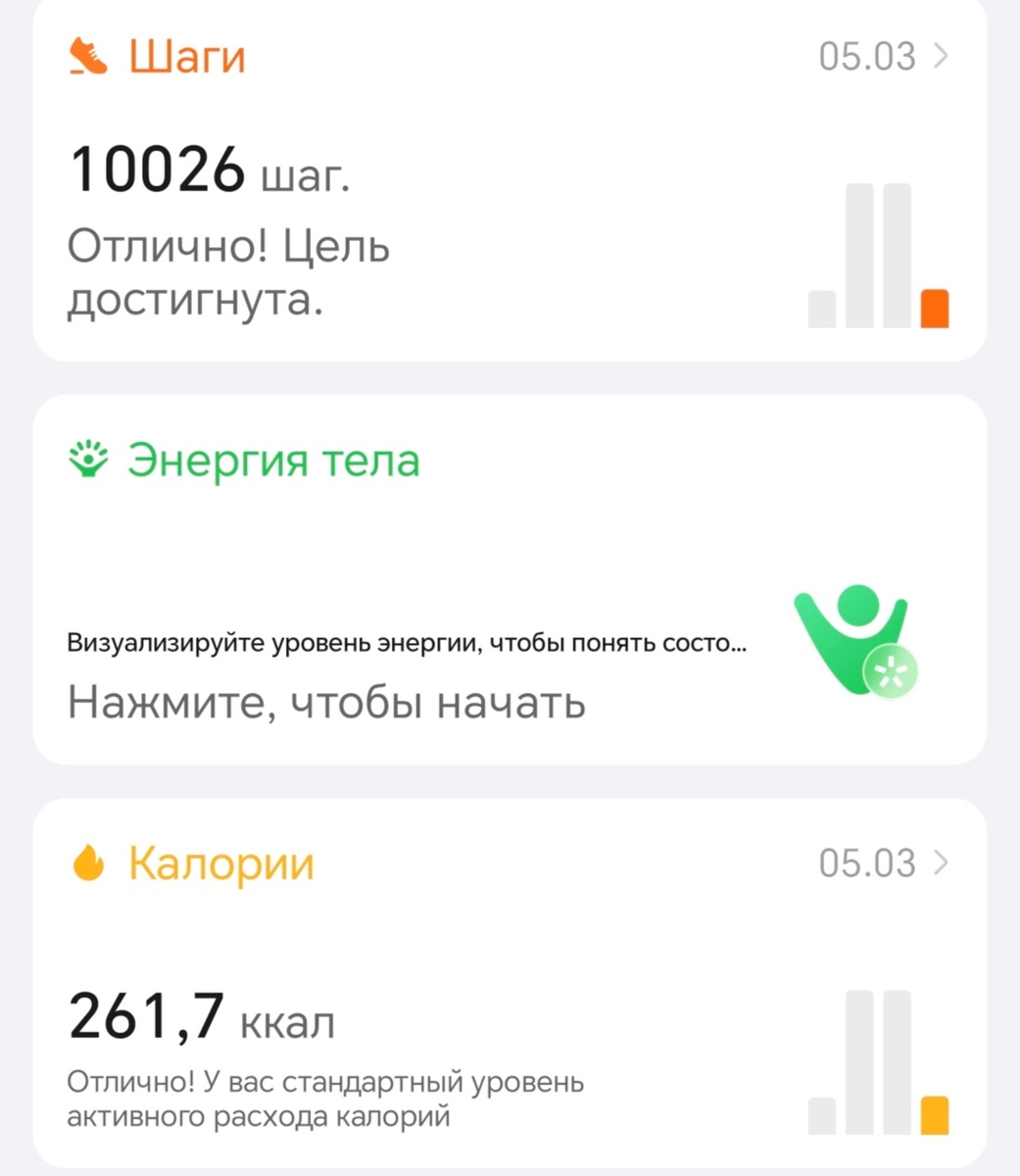Click the Отлично! Цель достигнута message
The image size is (1020, 1176).
click(x=227, y=274)
